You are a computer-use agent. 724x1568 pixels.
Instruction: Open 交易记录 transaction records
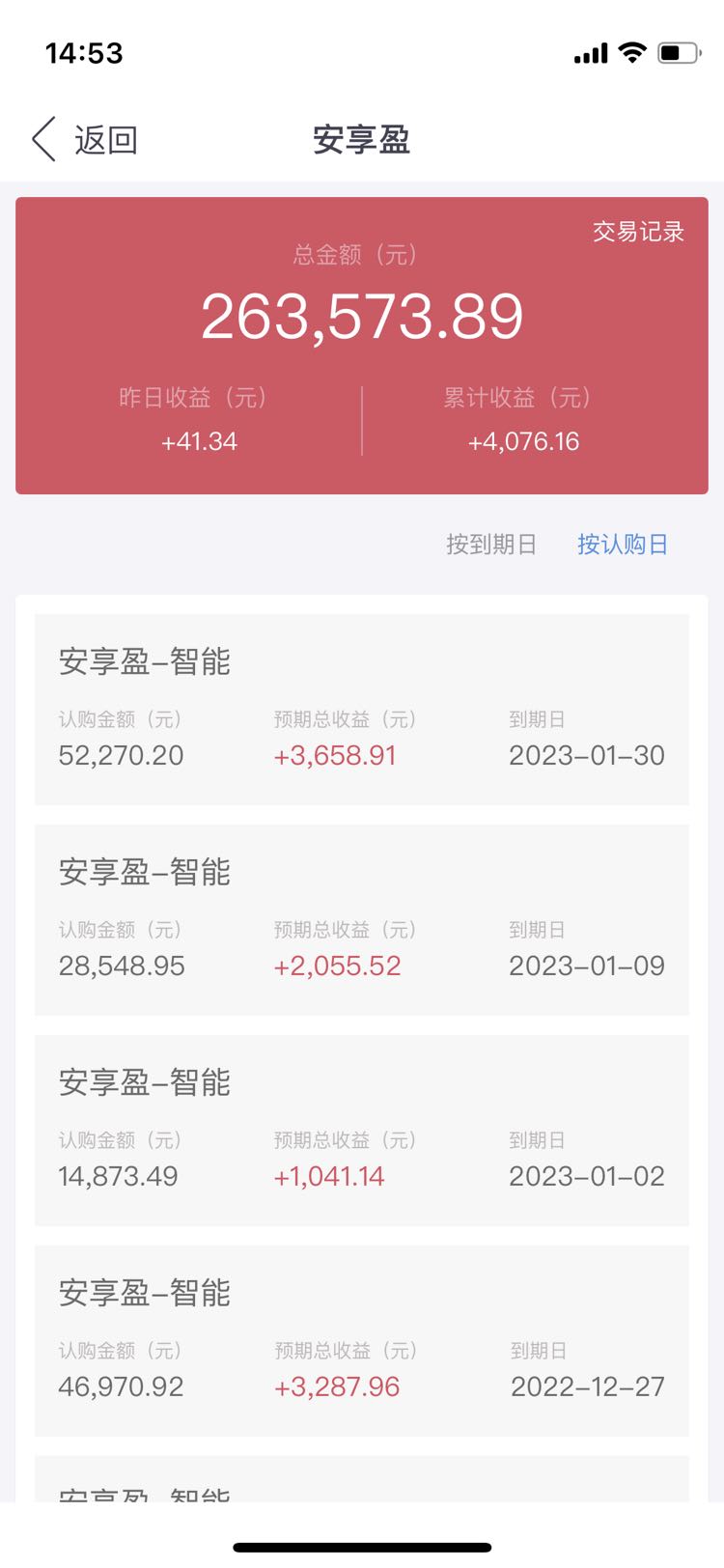[x=638, y=232]
